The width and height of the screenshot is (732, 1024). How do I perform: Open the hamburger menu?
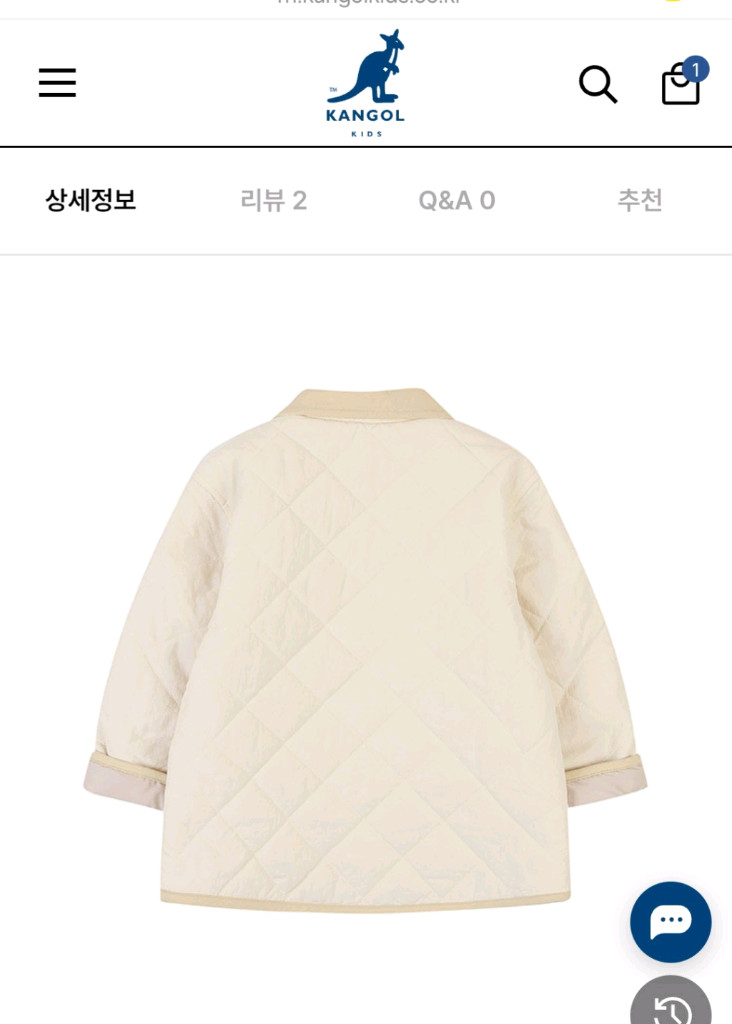click(x=57, y=83)
